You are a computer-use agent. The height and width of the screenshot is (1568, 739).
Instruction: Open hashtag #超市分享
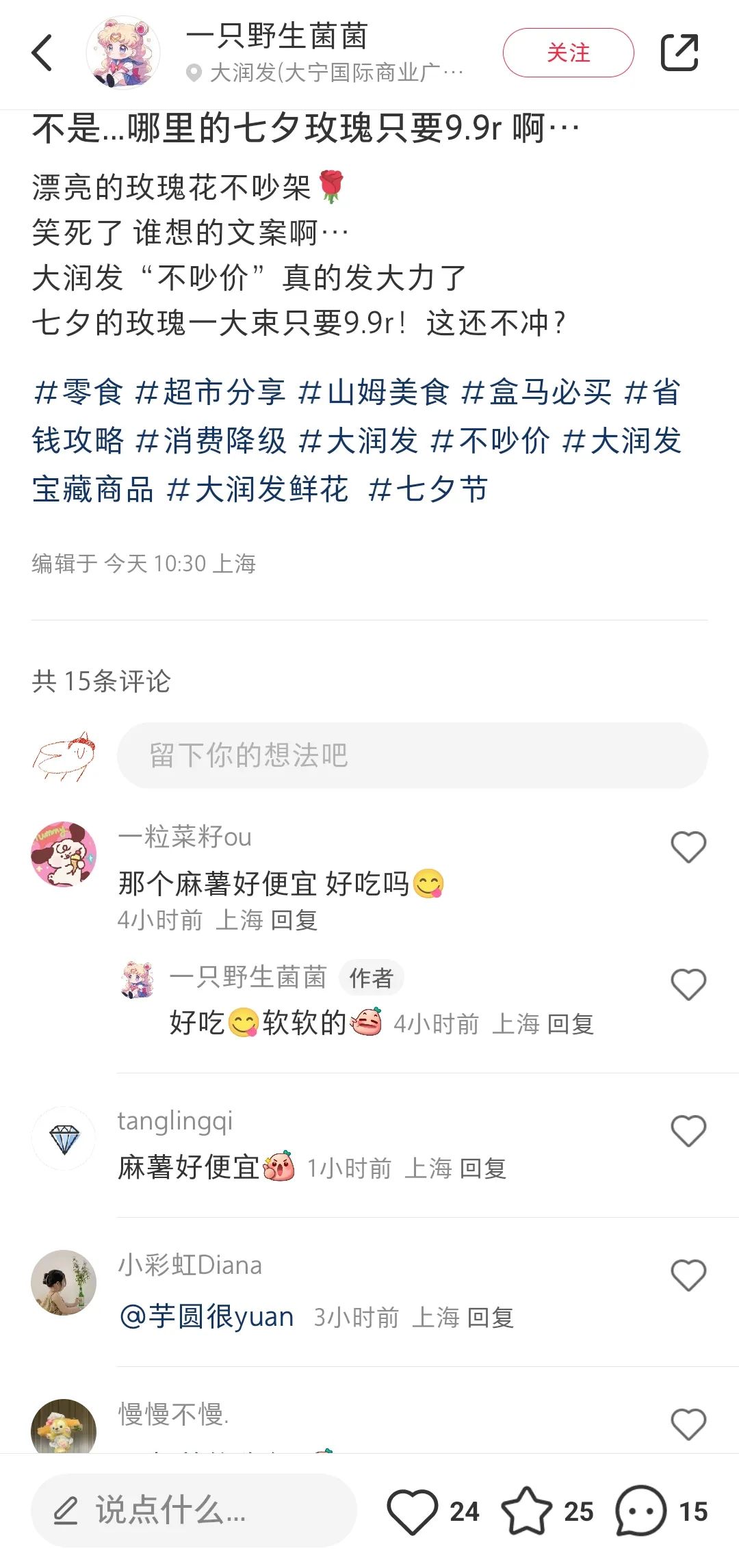[210, 392]
